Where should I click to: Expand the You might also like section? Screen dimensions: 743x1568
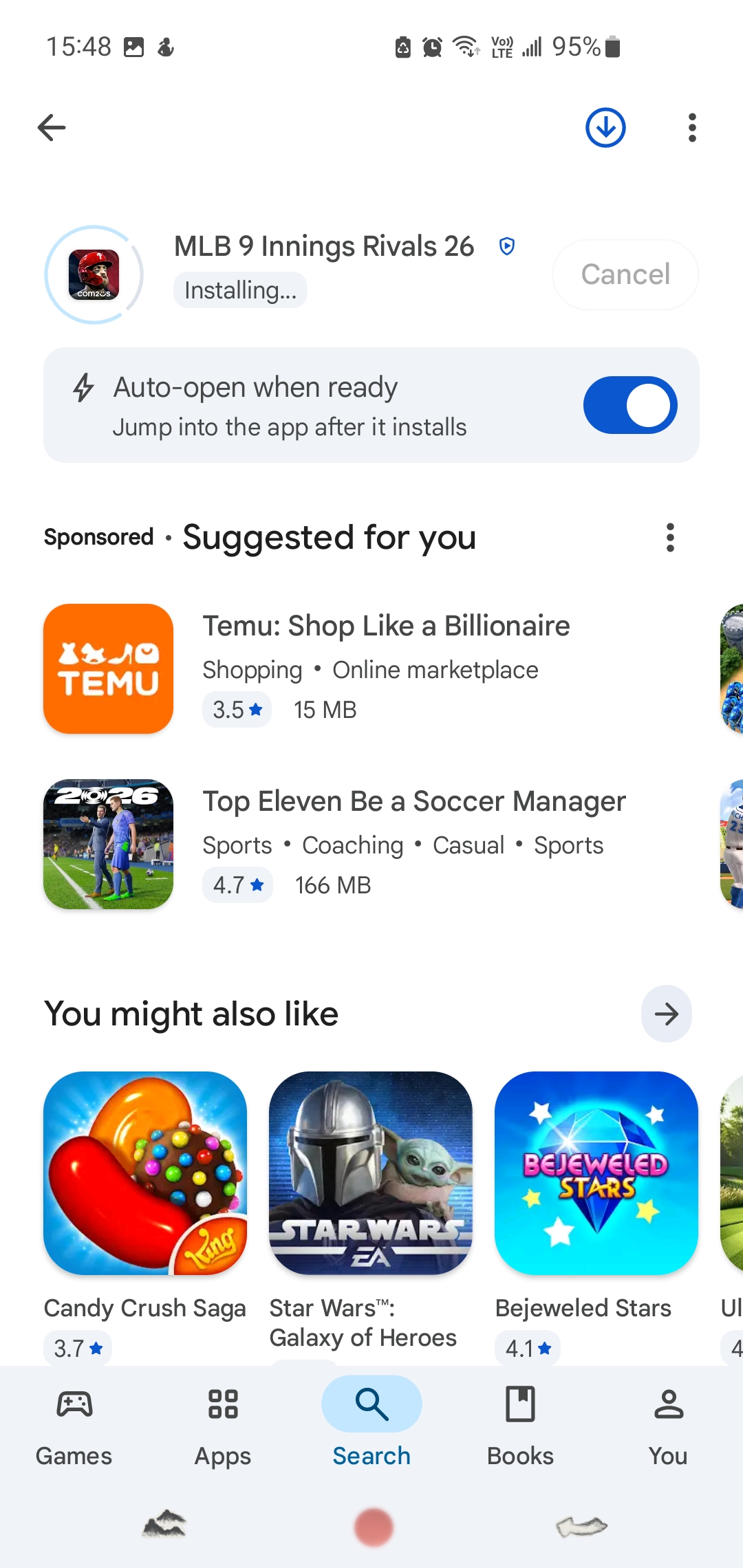(x=666, y=1014)
